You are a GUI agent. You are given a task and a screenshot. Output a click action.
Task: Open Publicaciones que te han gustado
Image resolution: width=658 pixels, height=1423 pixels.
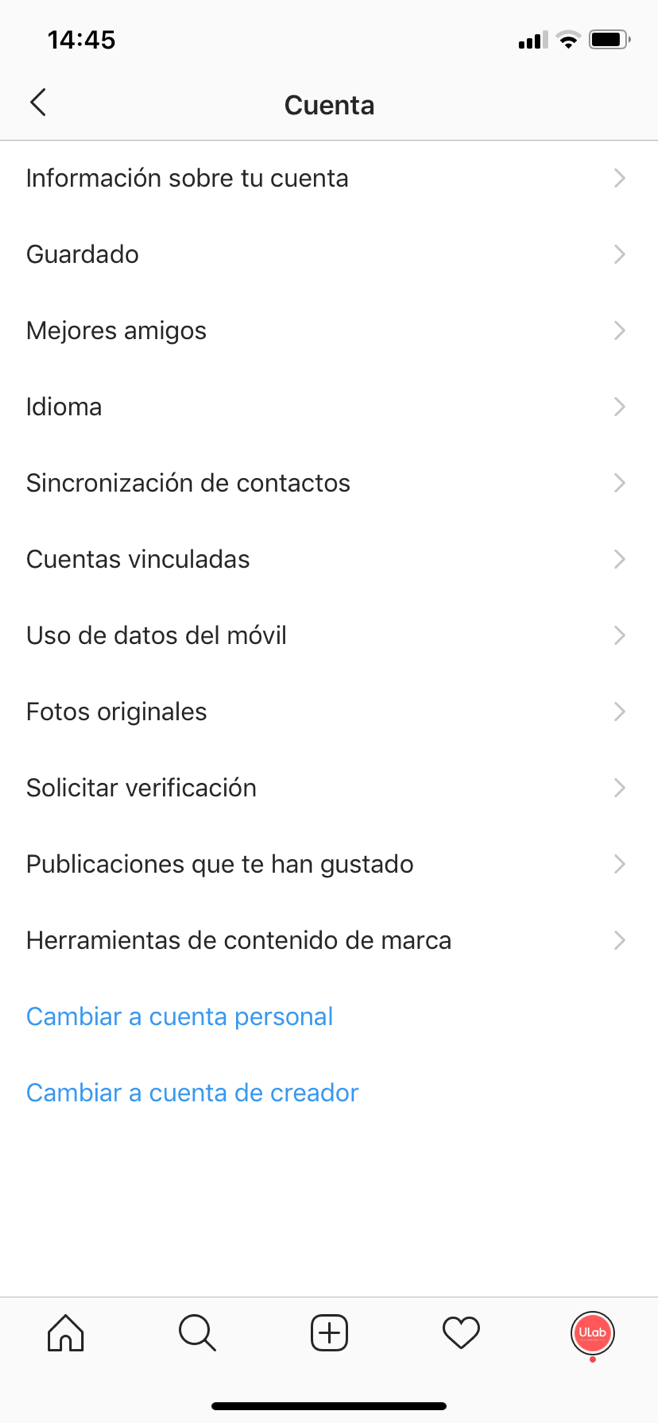[x=329, y=864]
